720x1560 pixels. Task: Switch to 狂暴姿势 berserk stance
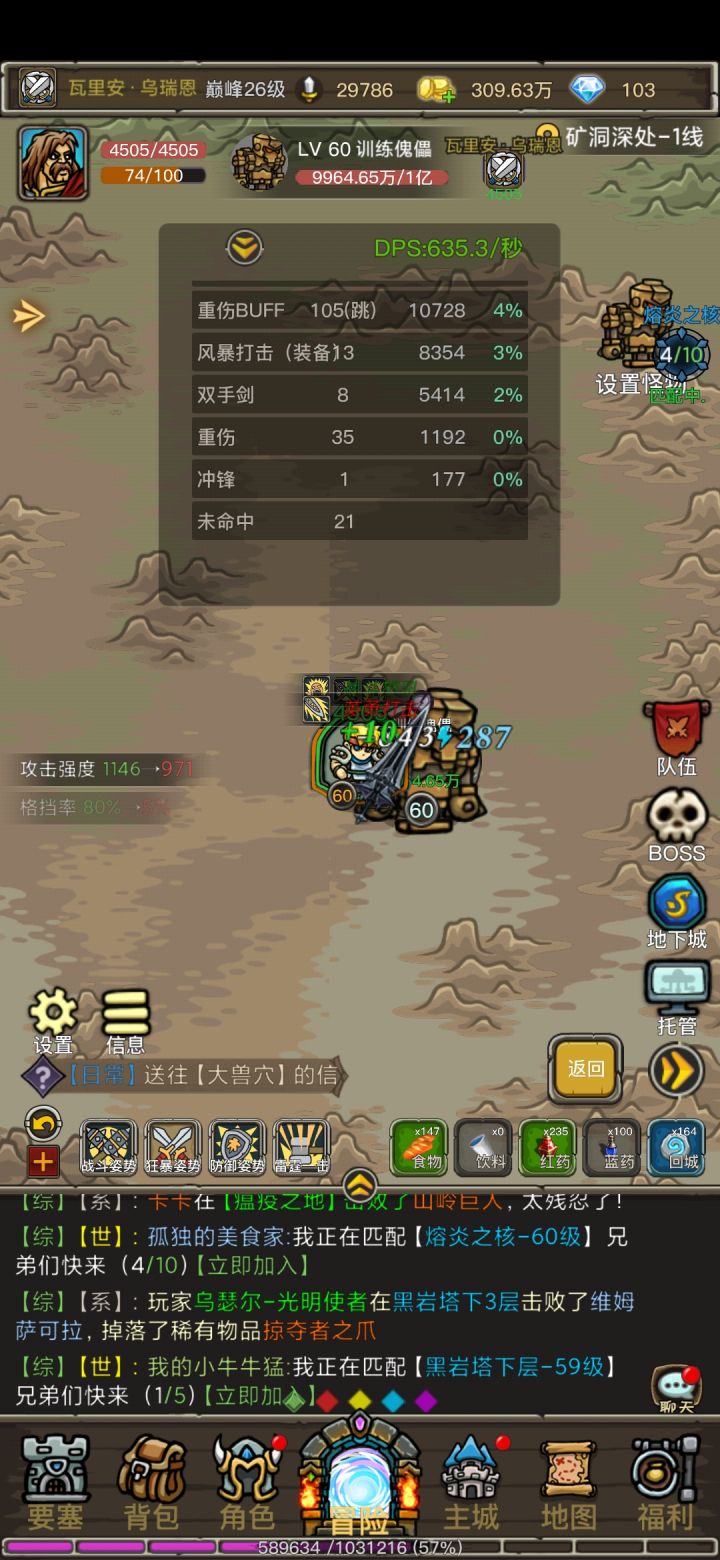point(172,1147)
